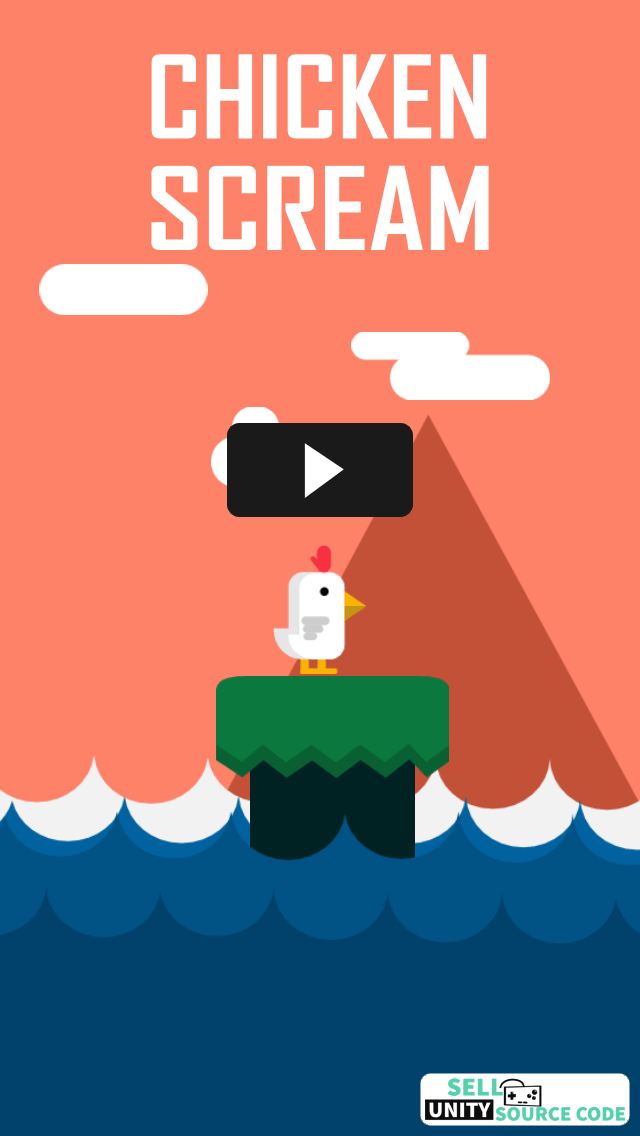Viewport: 640px width, 1136px height.
Task: Open the Sell Unity Source Code banner
Action: coord(525,1098)
